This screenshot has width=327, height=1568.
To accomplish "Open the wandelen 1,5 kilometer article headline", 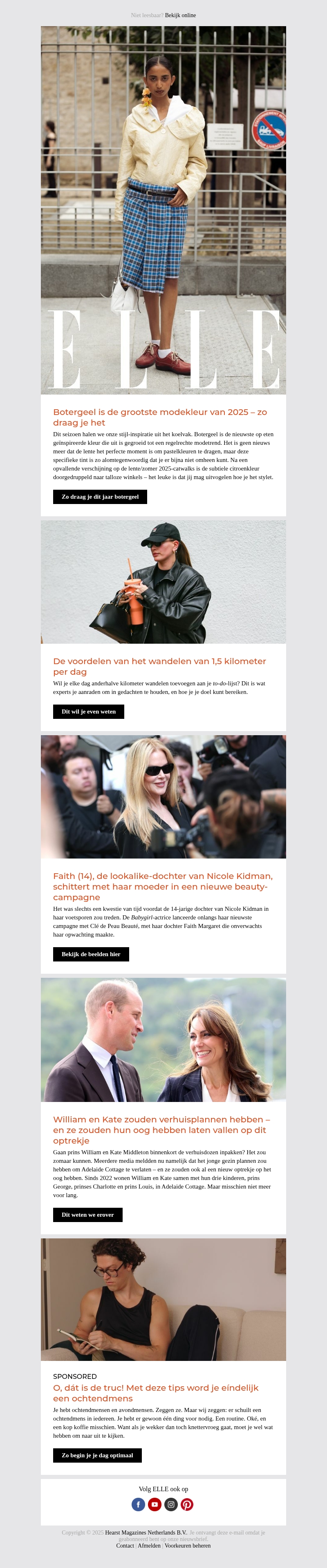I will tap(159, 666).
